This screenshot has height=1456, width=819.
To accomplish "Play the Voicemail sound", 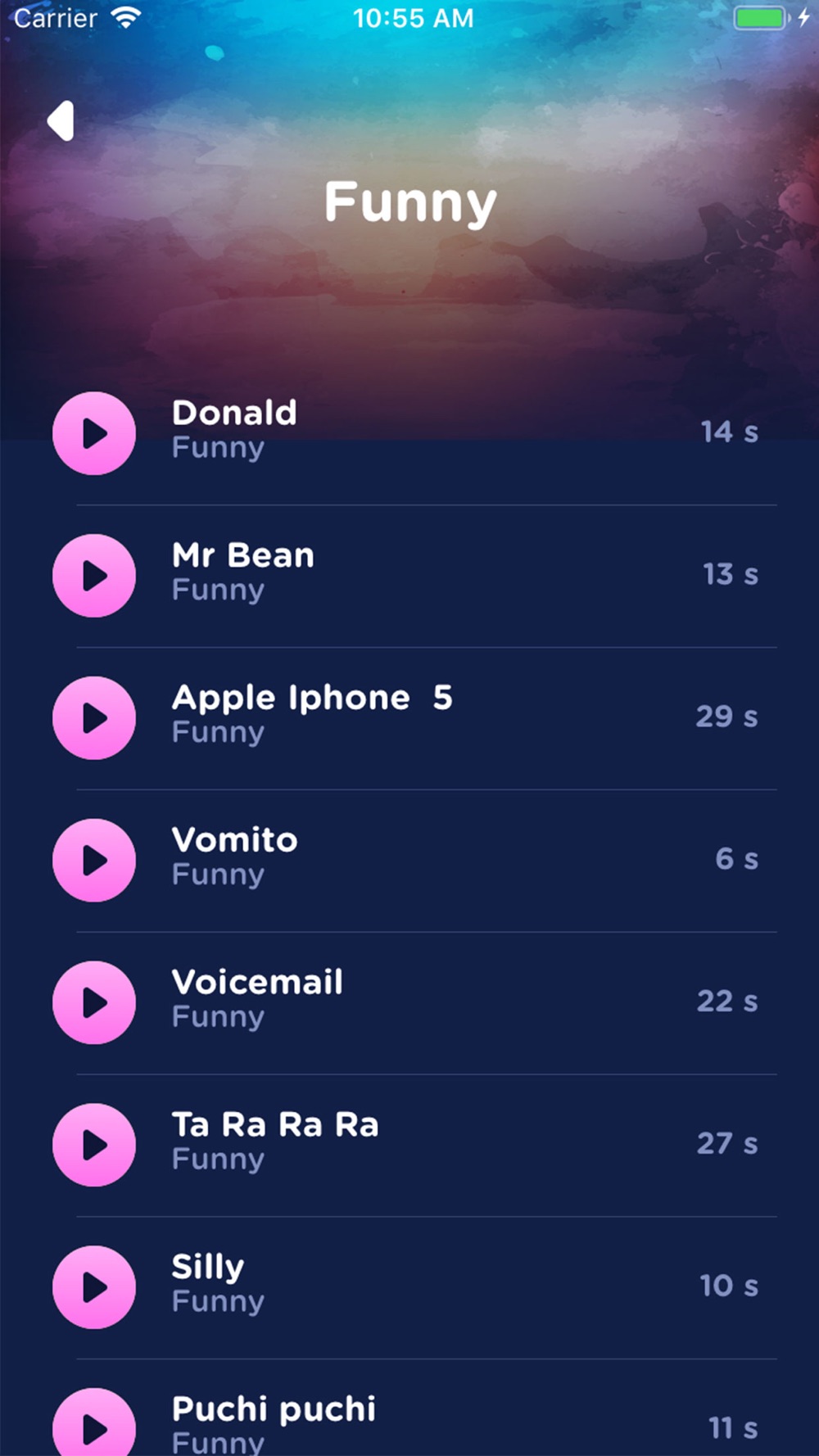I will point(94,1002).
